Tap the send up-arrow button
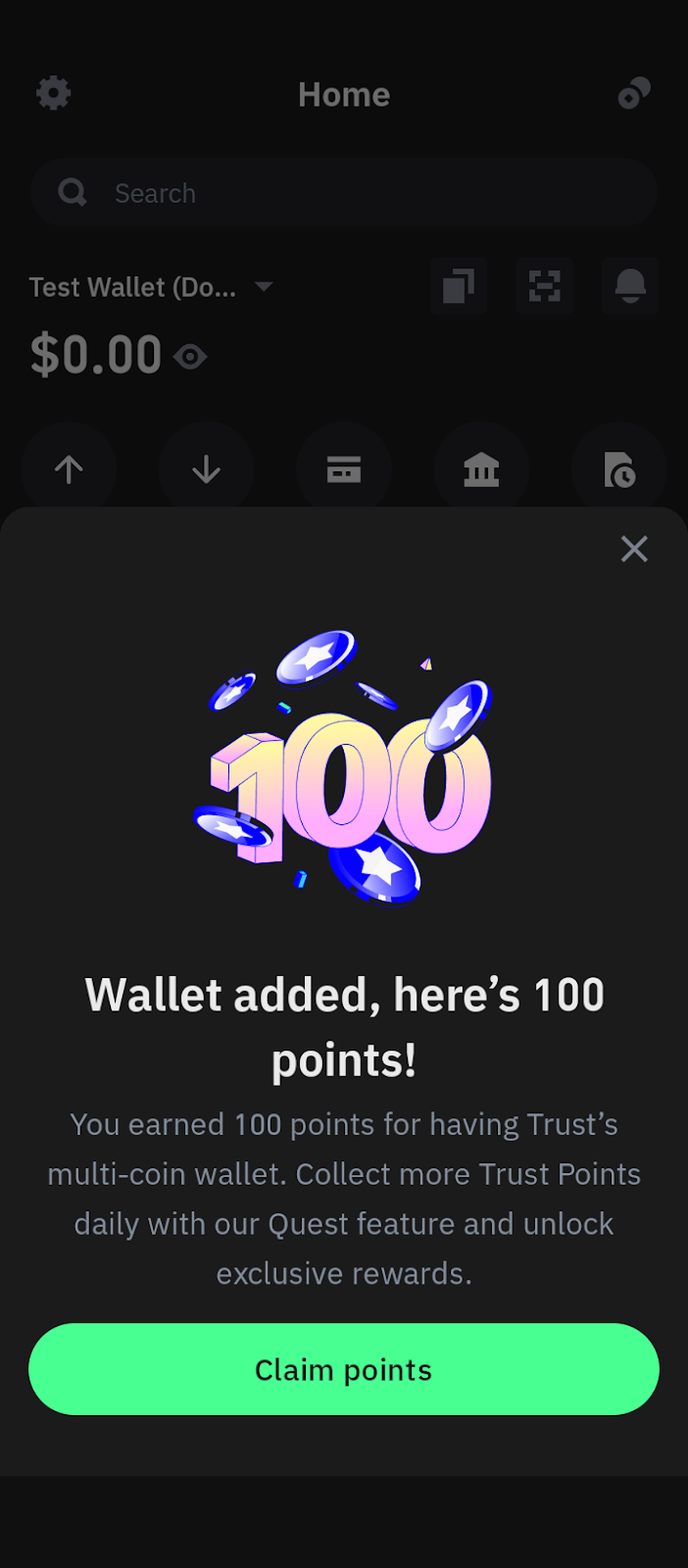Screen dimensions: 688x1568 tap(69, 469)
